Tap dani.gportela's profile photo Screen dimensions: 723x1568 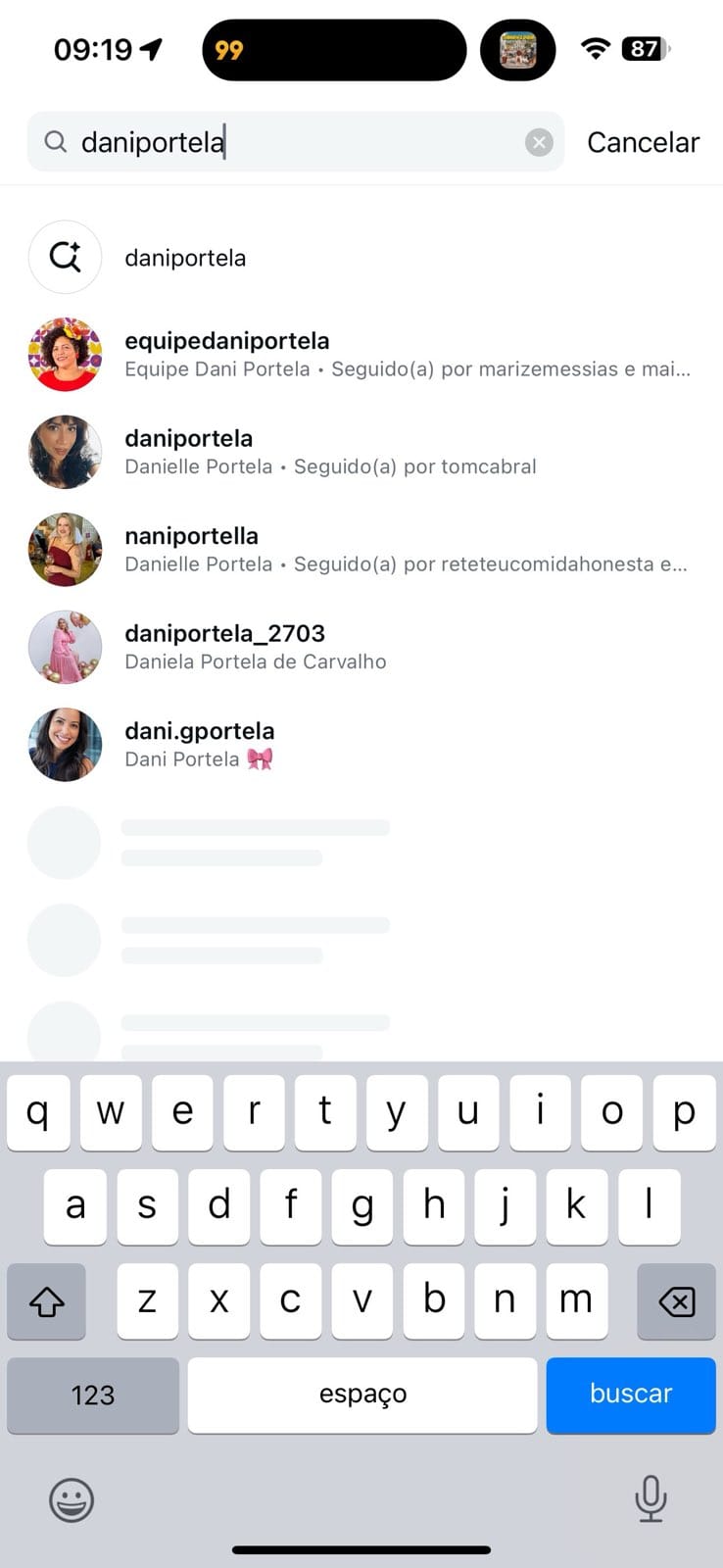coord(65,745)
